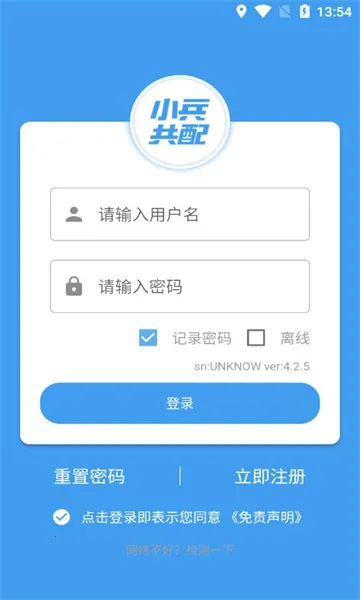Tap the 网络不好？检测一下 network check link
Screen dimensions: 360x600
coord(179,550)
